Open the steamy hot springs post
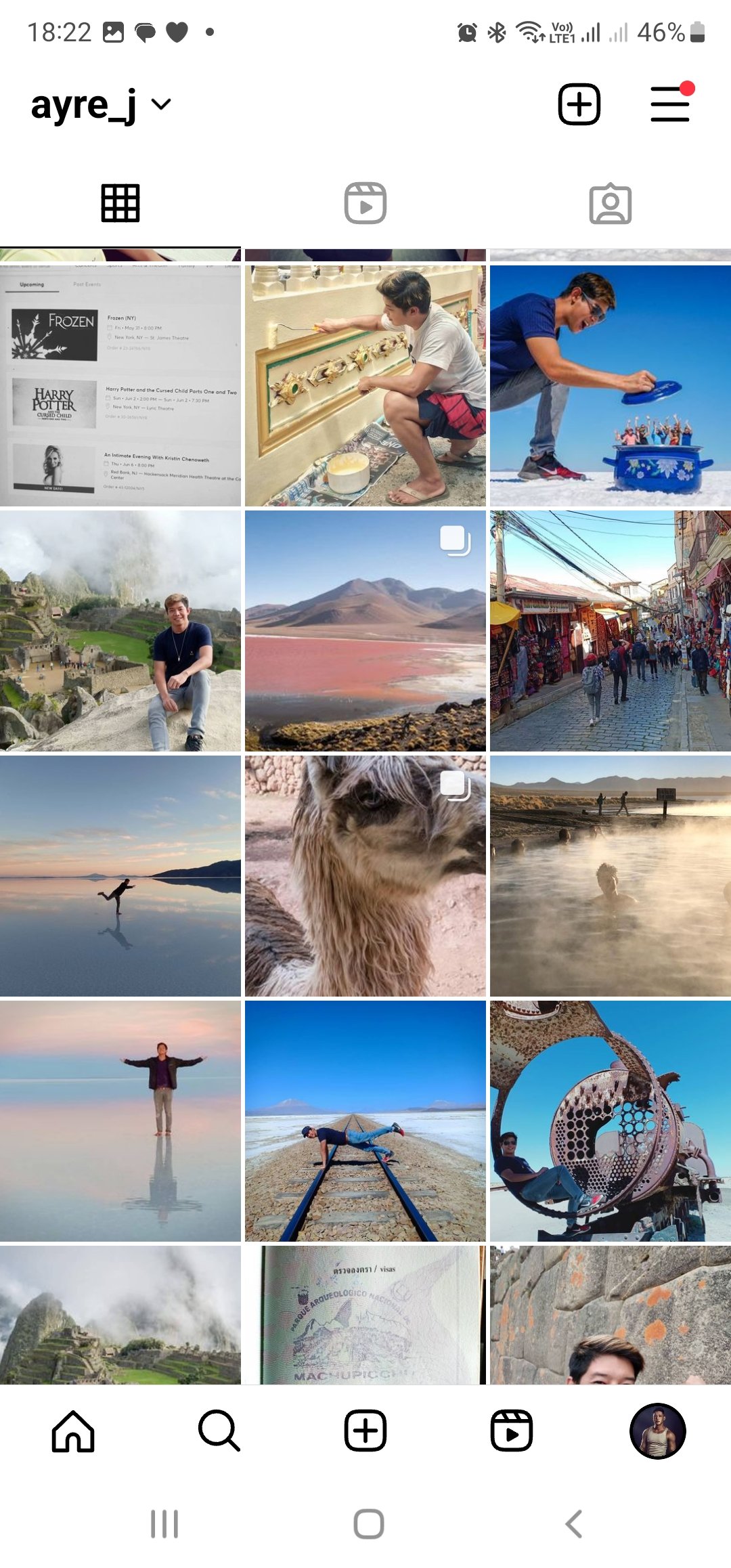Screen dimensions: 731x1568 tap(611, 876)
